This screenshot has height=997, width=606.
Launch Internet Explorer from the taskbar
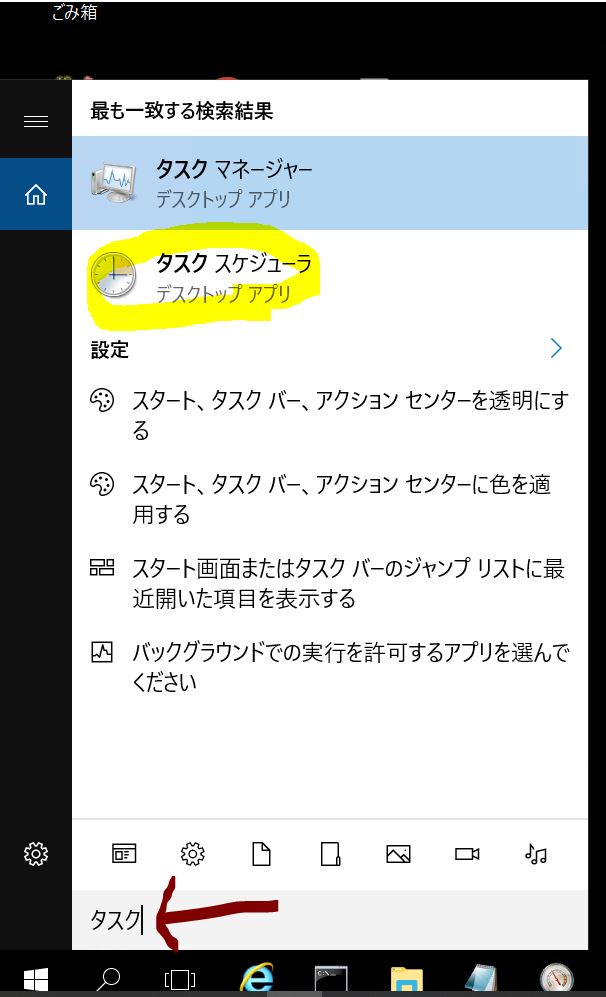click(x=257, y=978)
